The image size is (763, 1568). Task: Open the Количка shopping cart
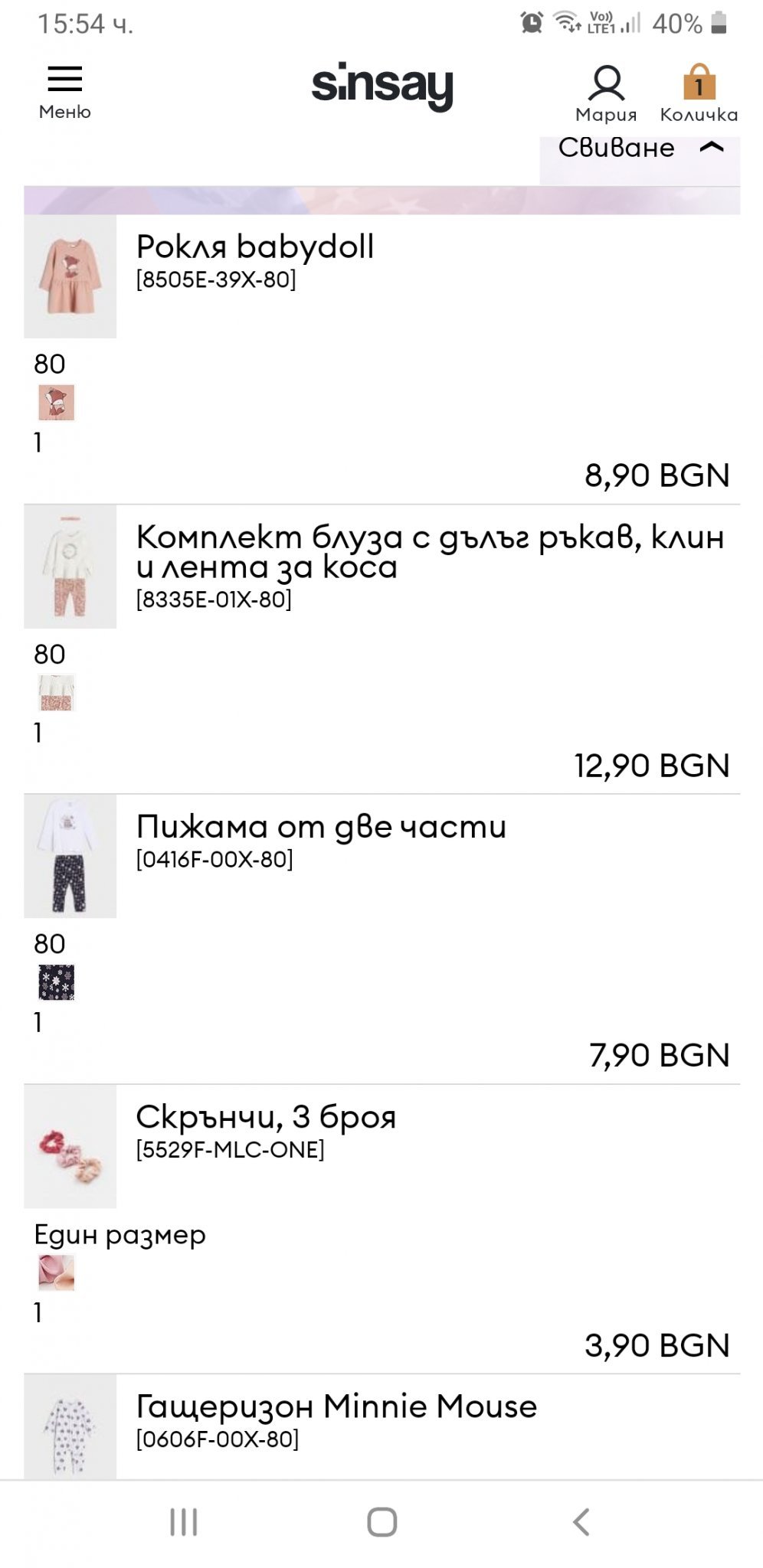point(699,93)
